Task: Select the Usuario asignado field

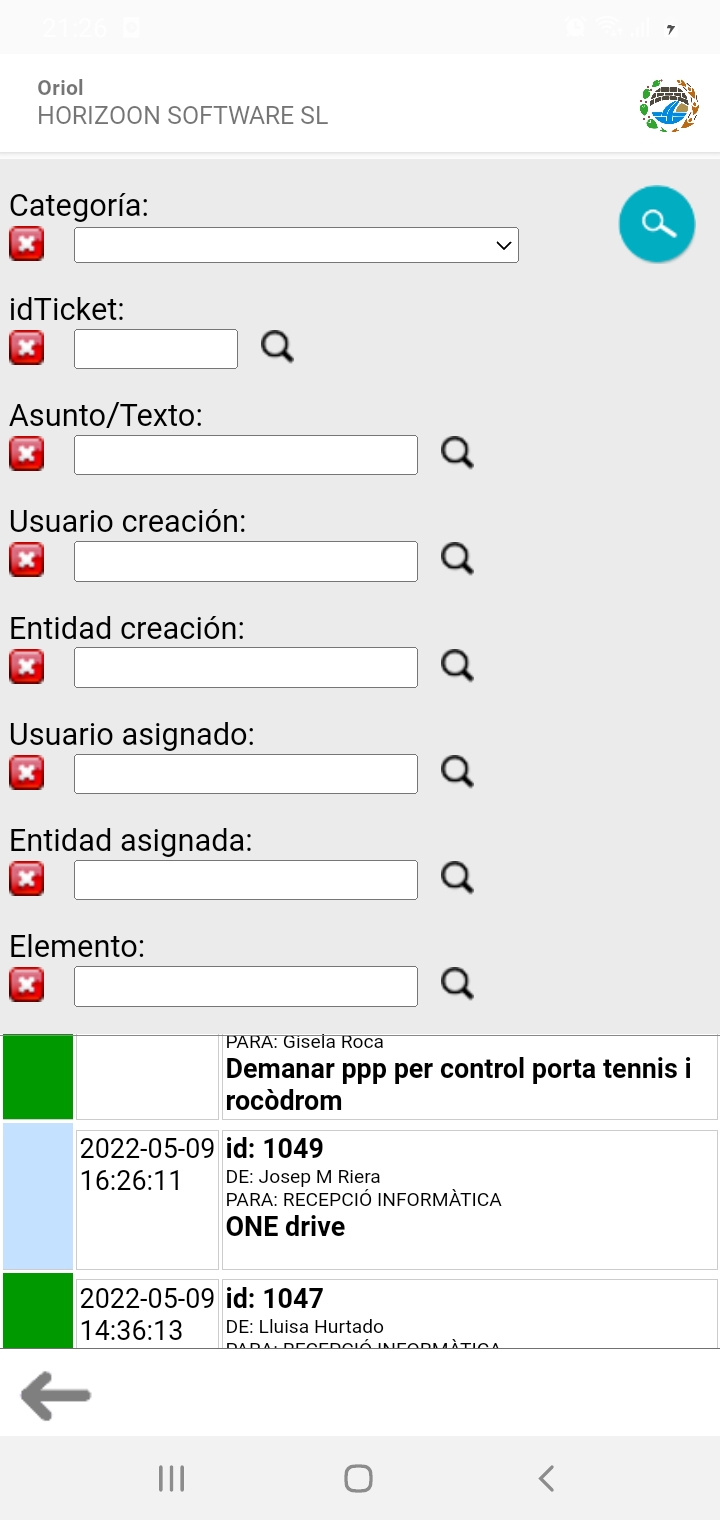Action: [246, 774]
